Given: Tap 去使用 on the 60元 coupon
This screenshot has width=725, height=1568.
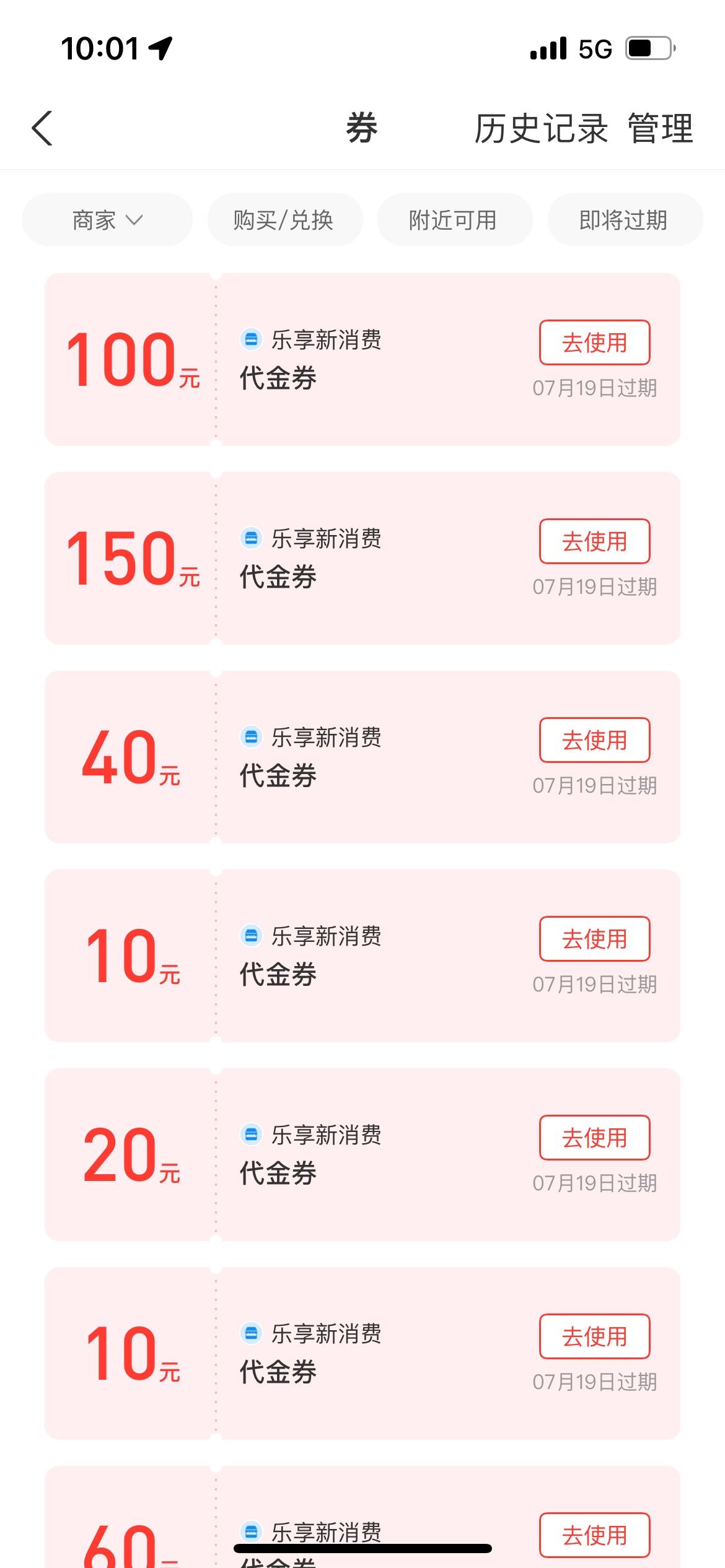Looking at the screenshot, I should coord(594,1535).
